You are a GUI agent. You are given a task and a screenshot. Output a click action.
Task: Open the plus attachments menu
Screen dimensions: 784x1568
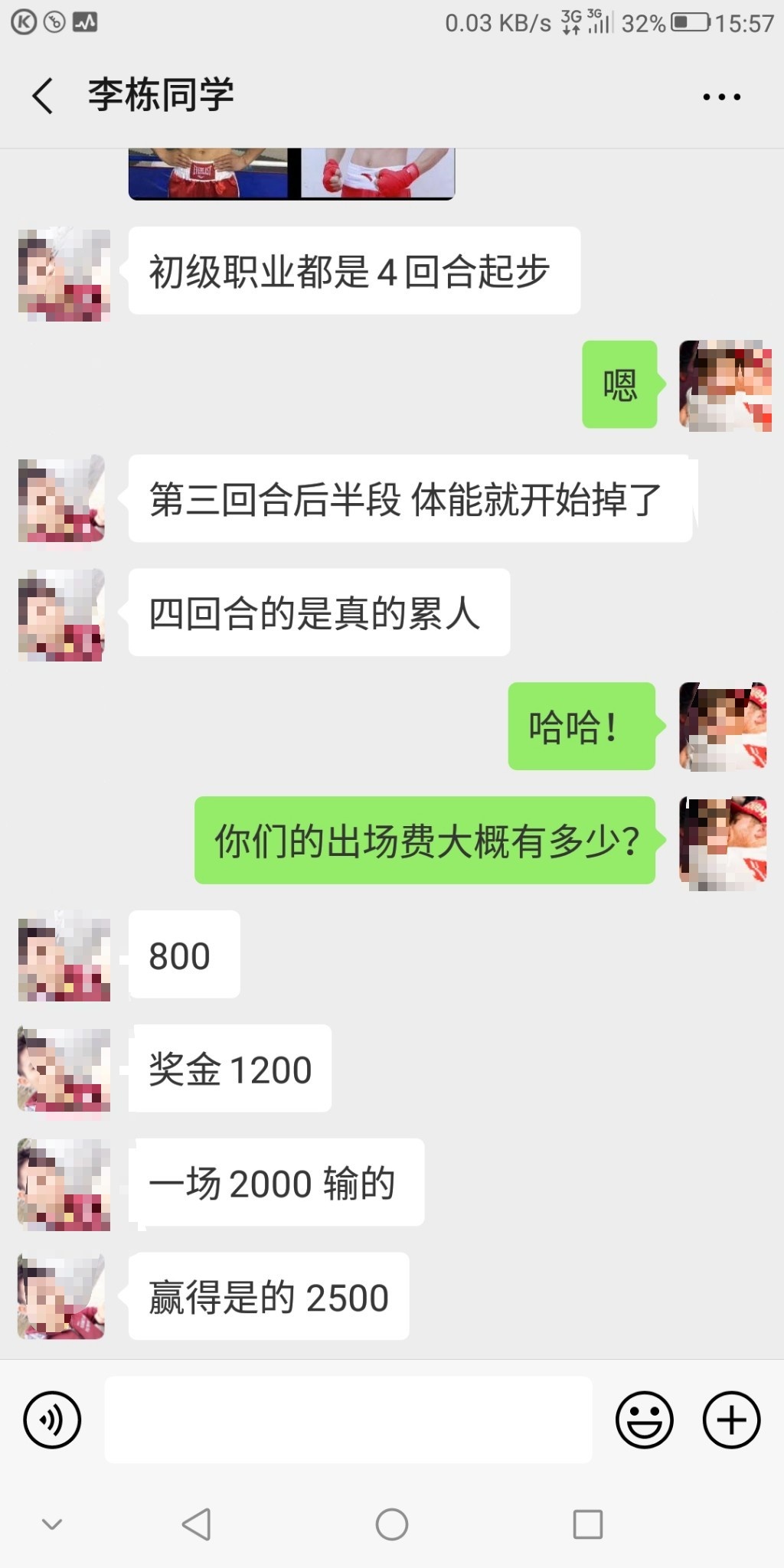731,1419
